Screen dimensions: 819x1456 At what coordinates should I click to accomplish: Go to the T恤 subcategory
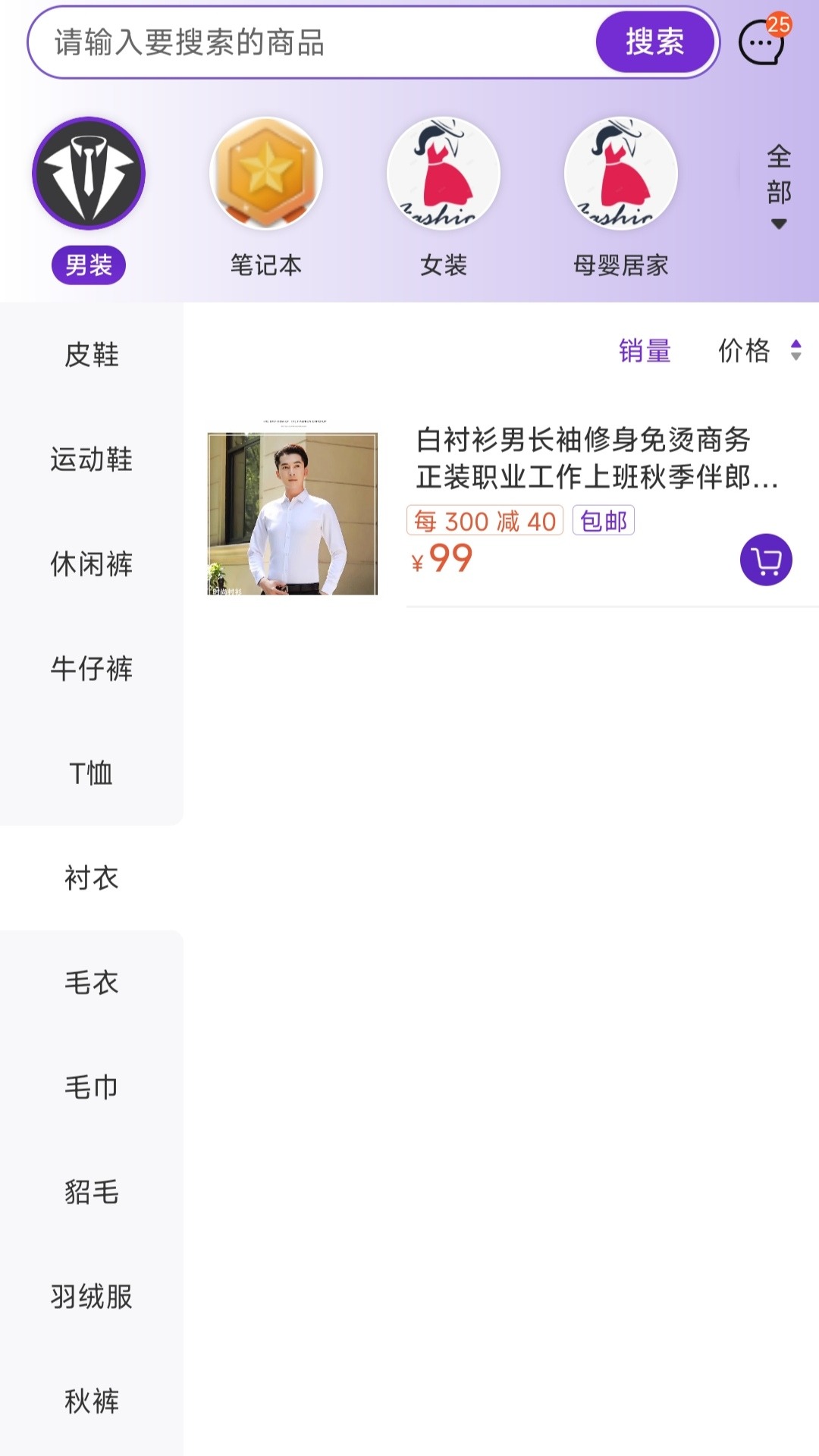click(92, 773)
